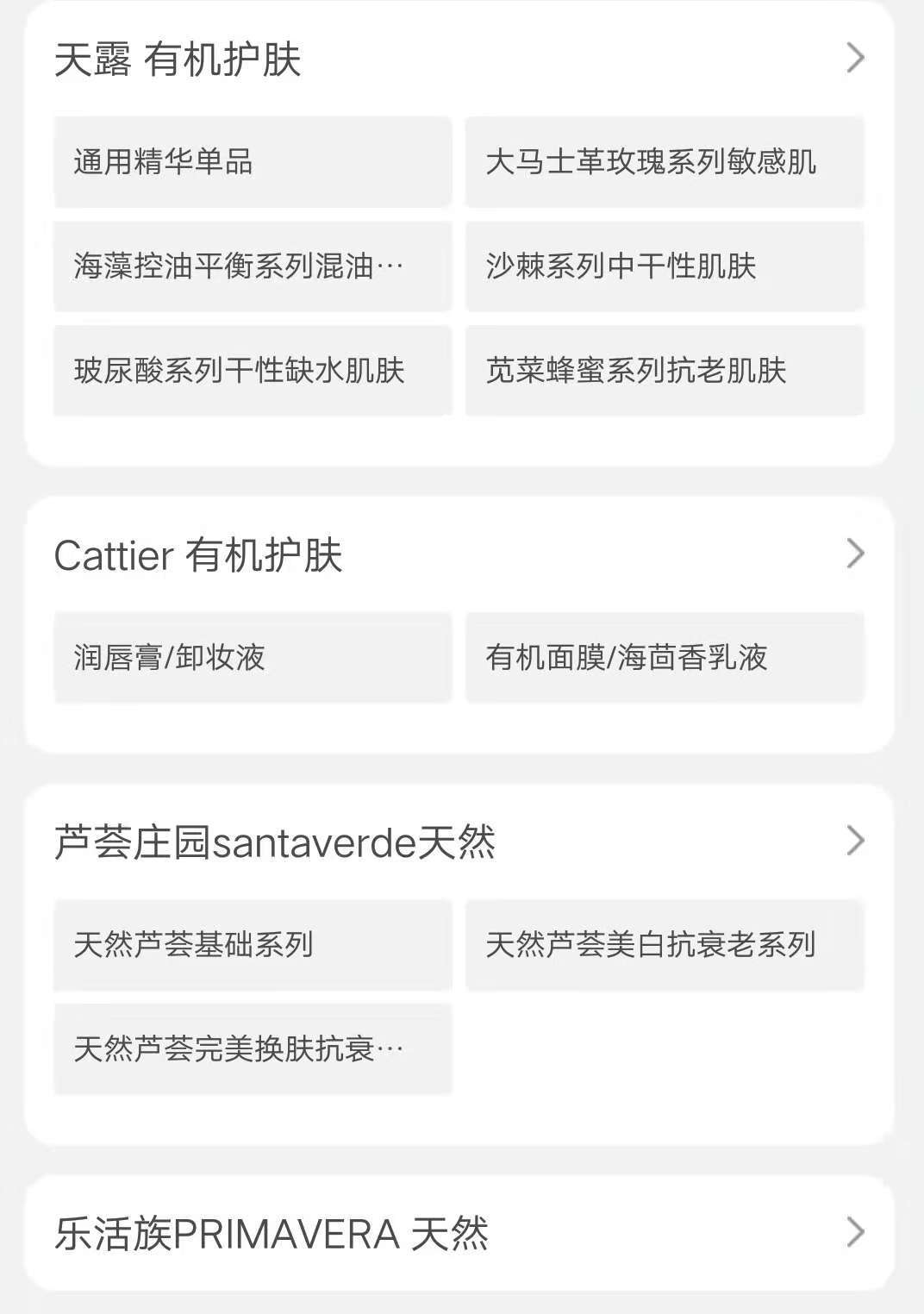924x1314 pixels.
Task: Select the 通用精华单品 category
Action: coord(253,160)
